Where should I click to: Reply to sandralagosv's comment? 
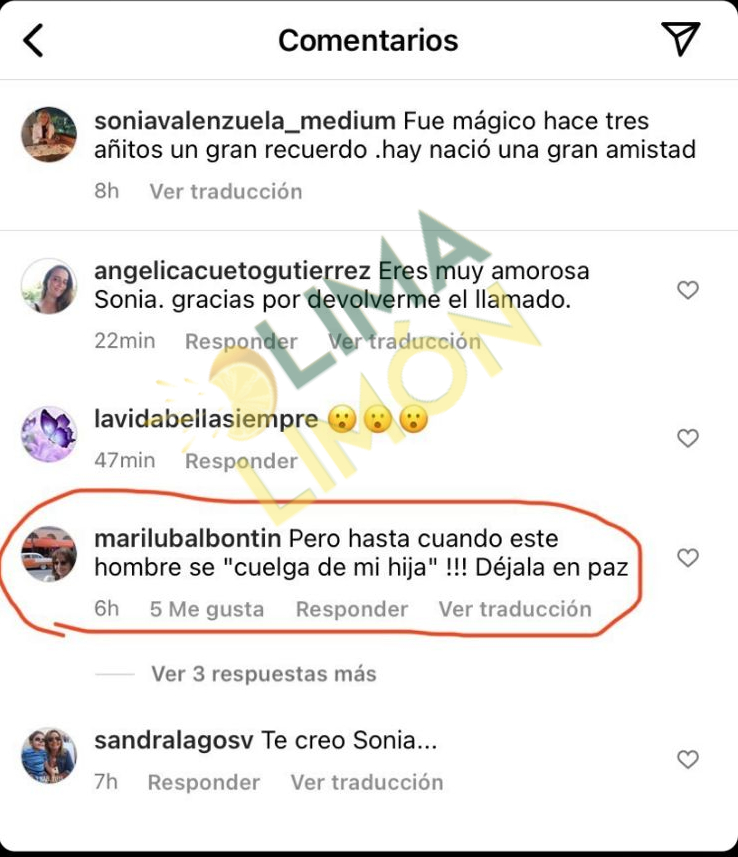pyautogui.click(x=203, y=782)
